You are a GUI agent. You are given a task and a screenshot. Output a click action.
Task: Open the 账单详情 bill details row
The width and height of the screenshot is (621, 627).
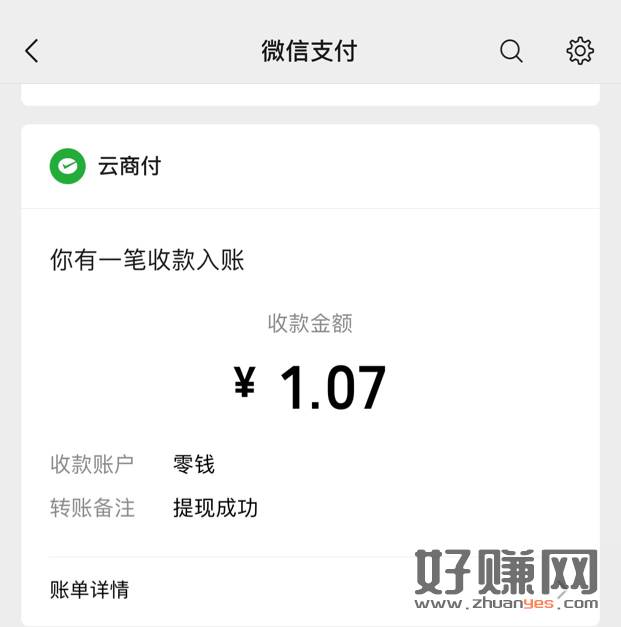click(x=90, y=590)
